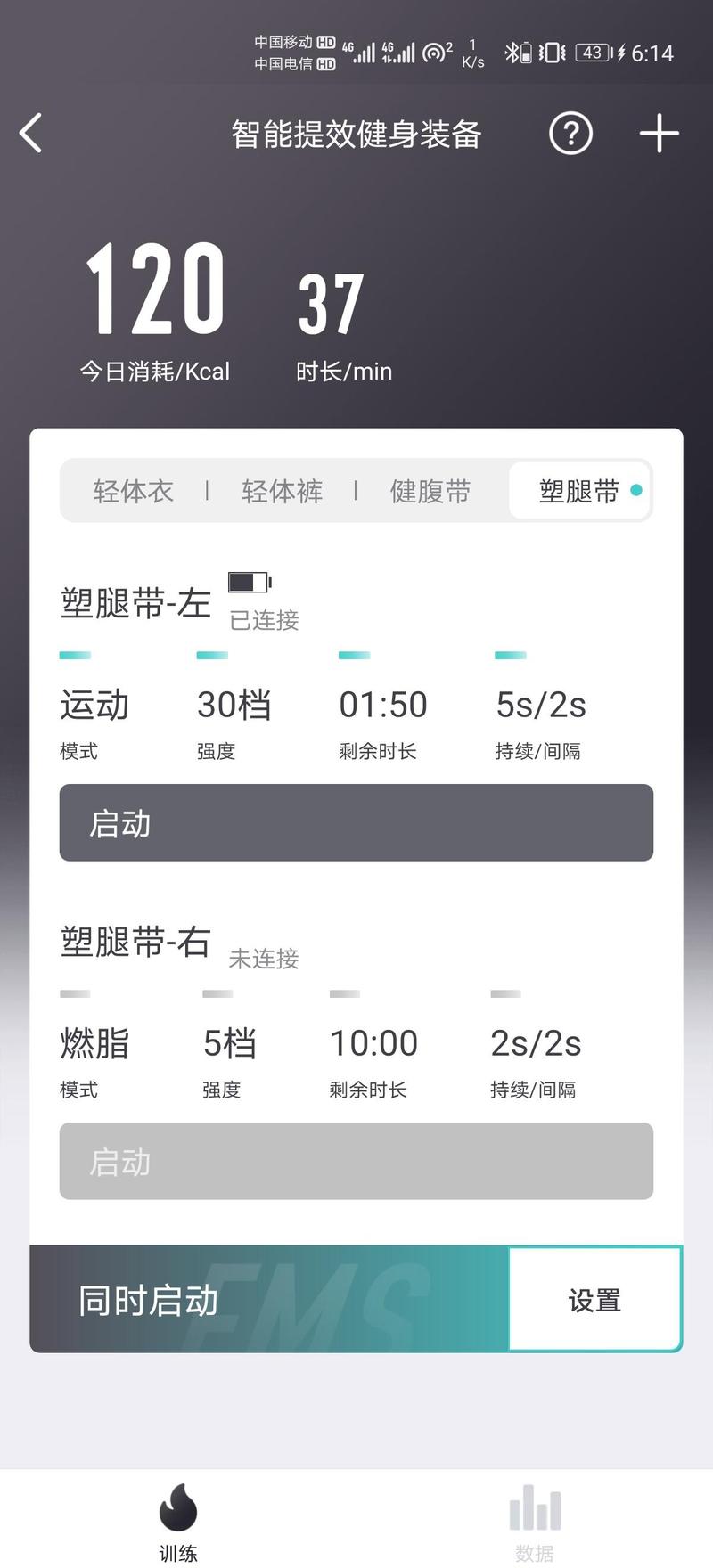Switch to the 轻体衣 tab

point(134,491)
